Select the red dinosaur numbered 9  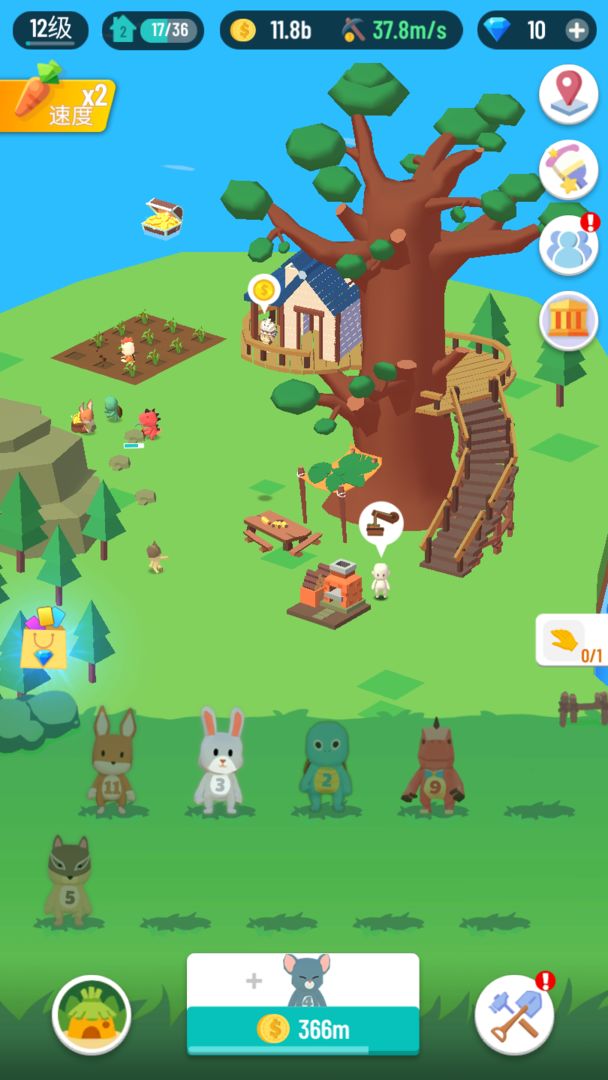[434, 765]
